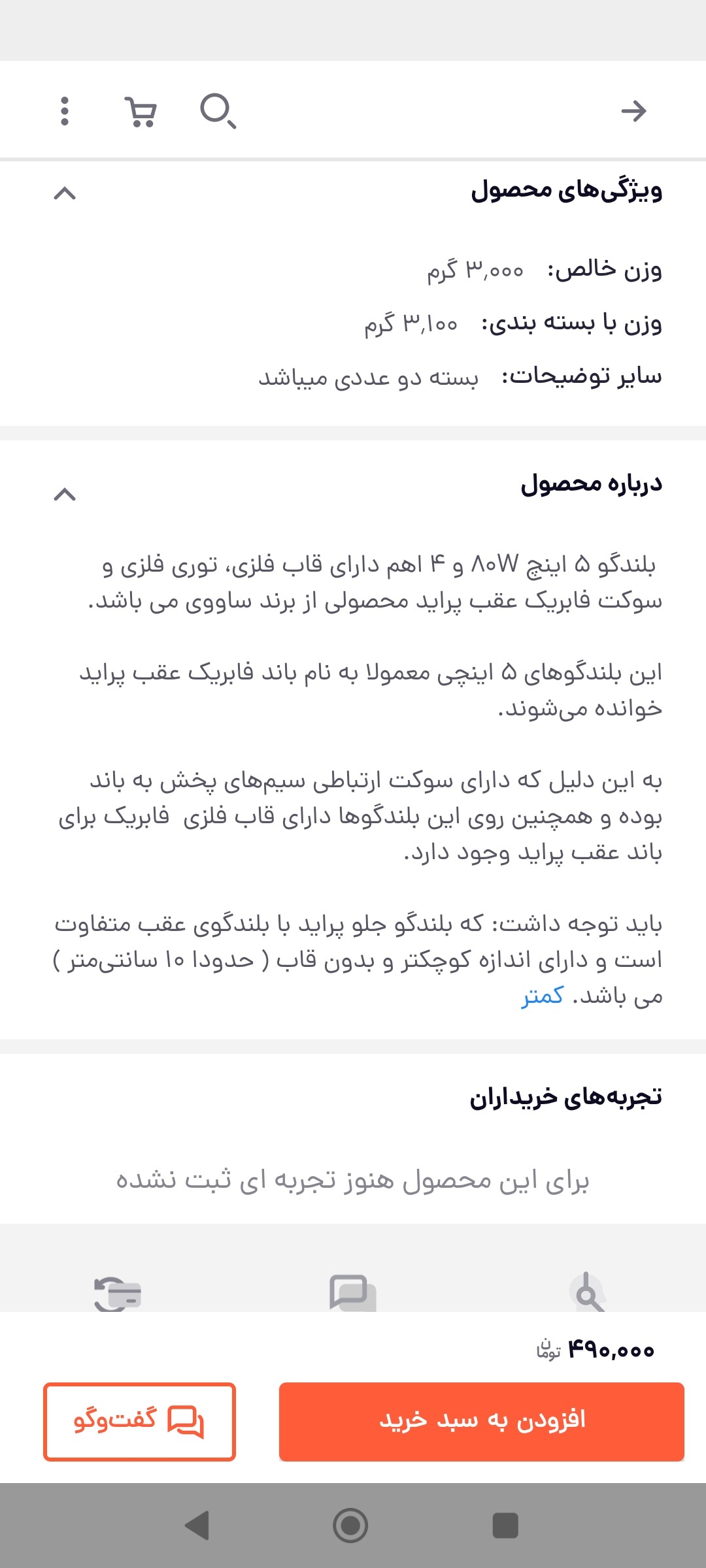
Task: Add product with افزودن به سبد خرید
Action: click(x=482, y=1422)
